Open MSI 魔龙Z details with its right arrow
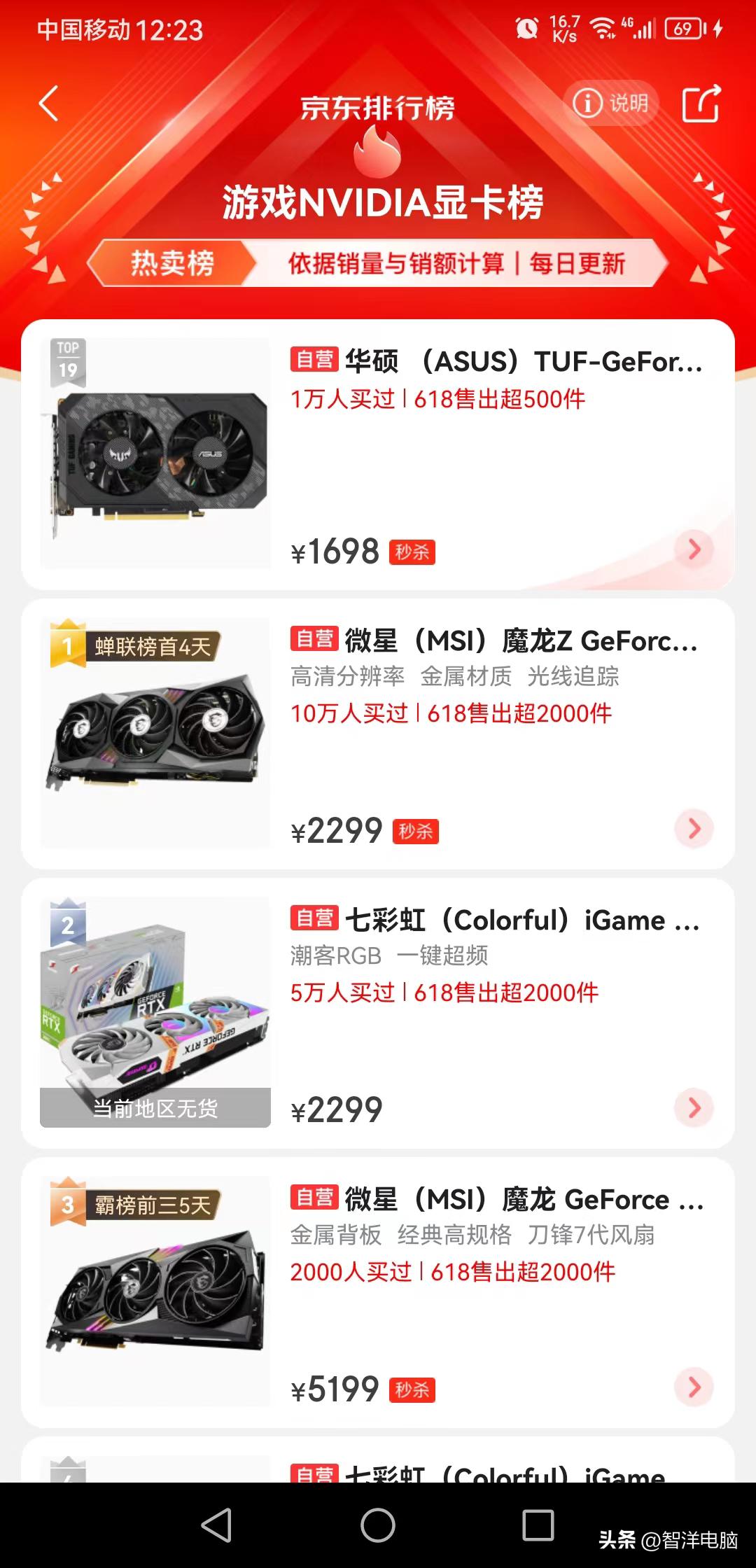Image resolution: width=756 pixels, height=1568 pixels. tap(695, 829)
